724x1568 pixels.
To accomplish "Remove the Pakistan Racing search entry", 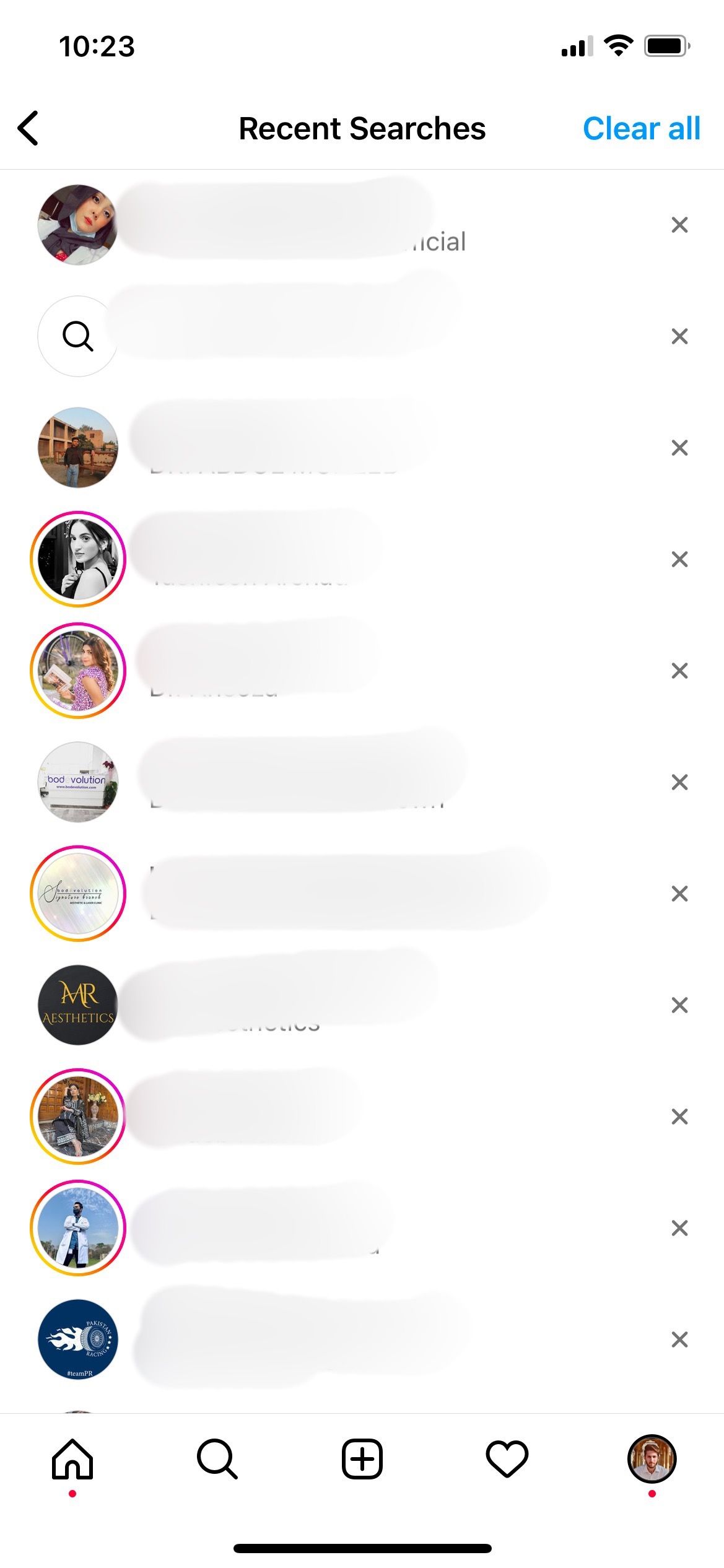I will (679, 1339).
